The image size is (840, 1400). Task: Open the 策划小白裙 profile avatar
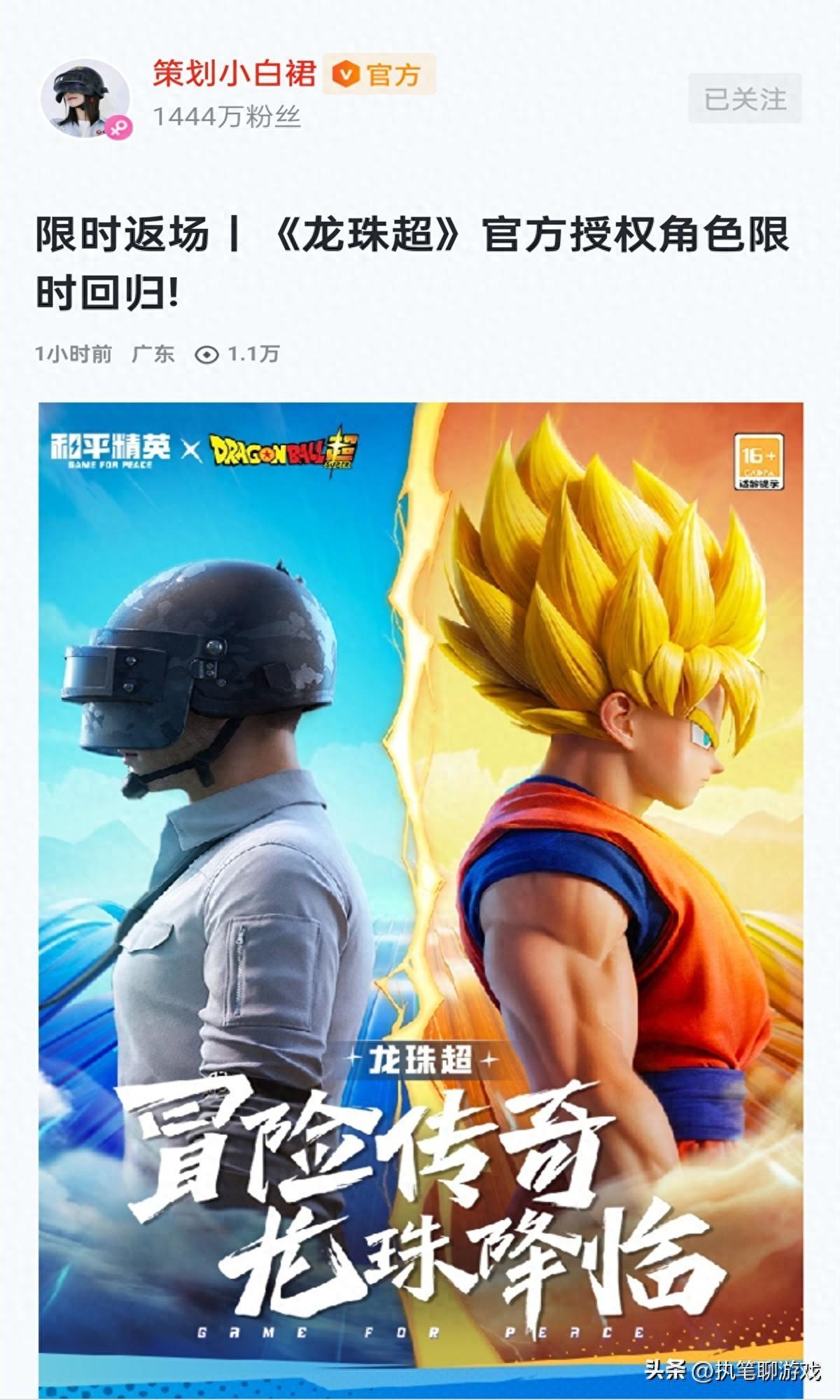click(x=85, y=99)
